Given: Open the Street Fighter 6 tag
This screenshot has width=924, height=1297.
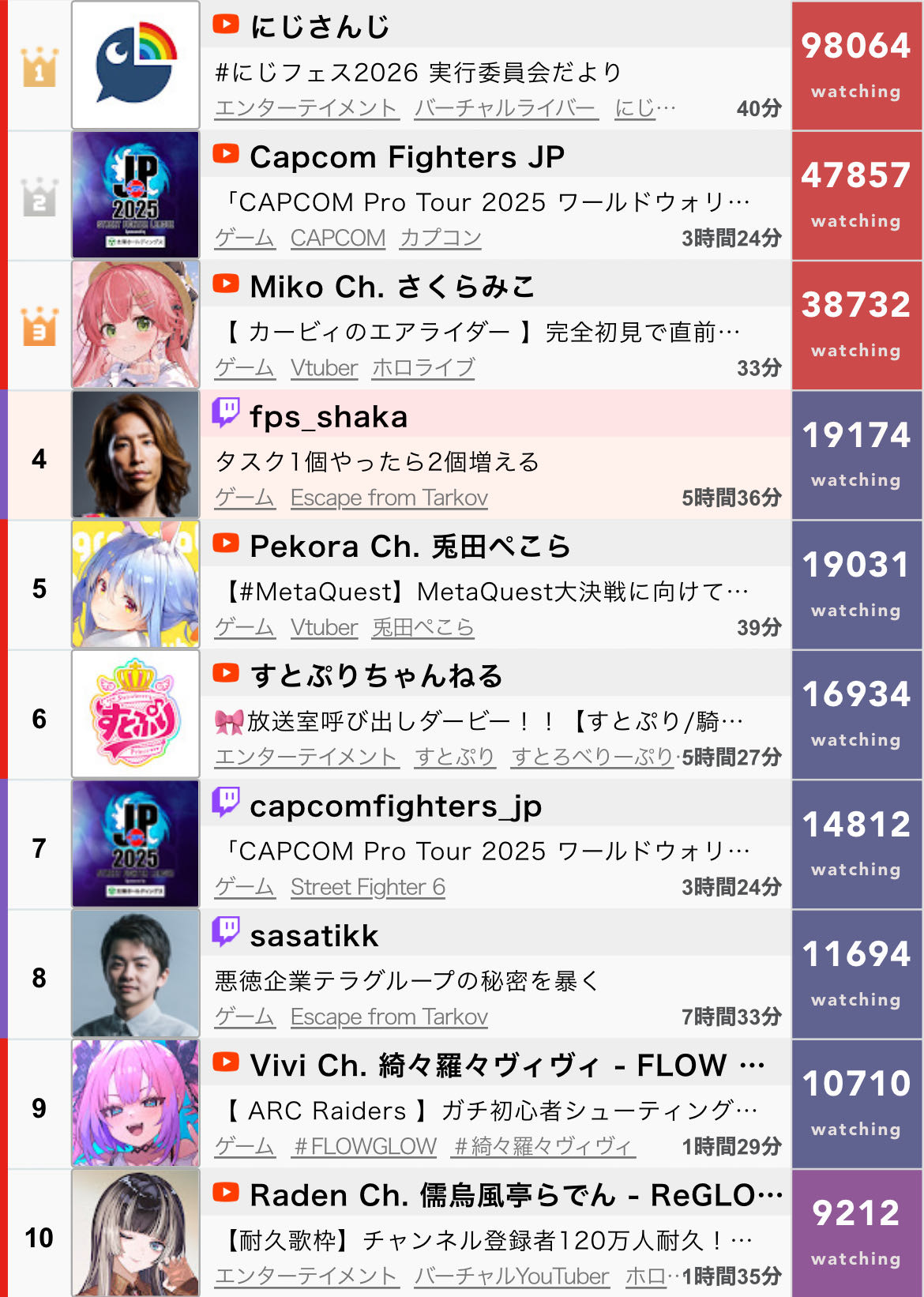Looking at the screenshot, I should (x=367, y=887).
